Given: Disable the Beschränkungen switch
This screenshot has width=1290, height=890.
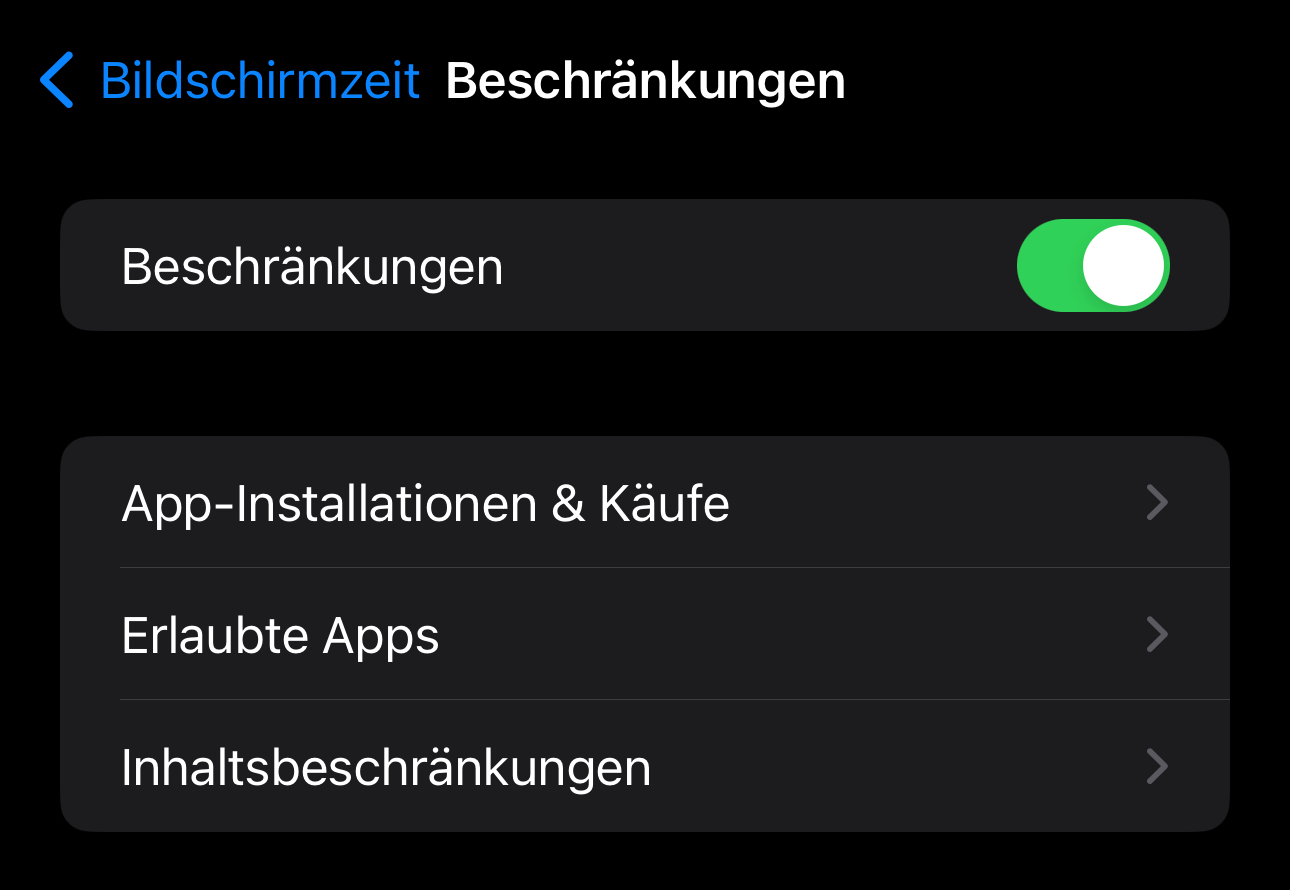Looking at the screenshot, I should pyautogui.click(x=1092, y=266).
